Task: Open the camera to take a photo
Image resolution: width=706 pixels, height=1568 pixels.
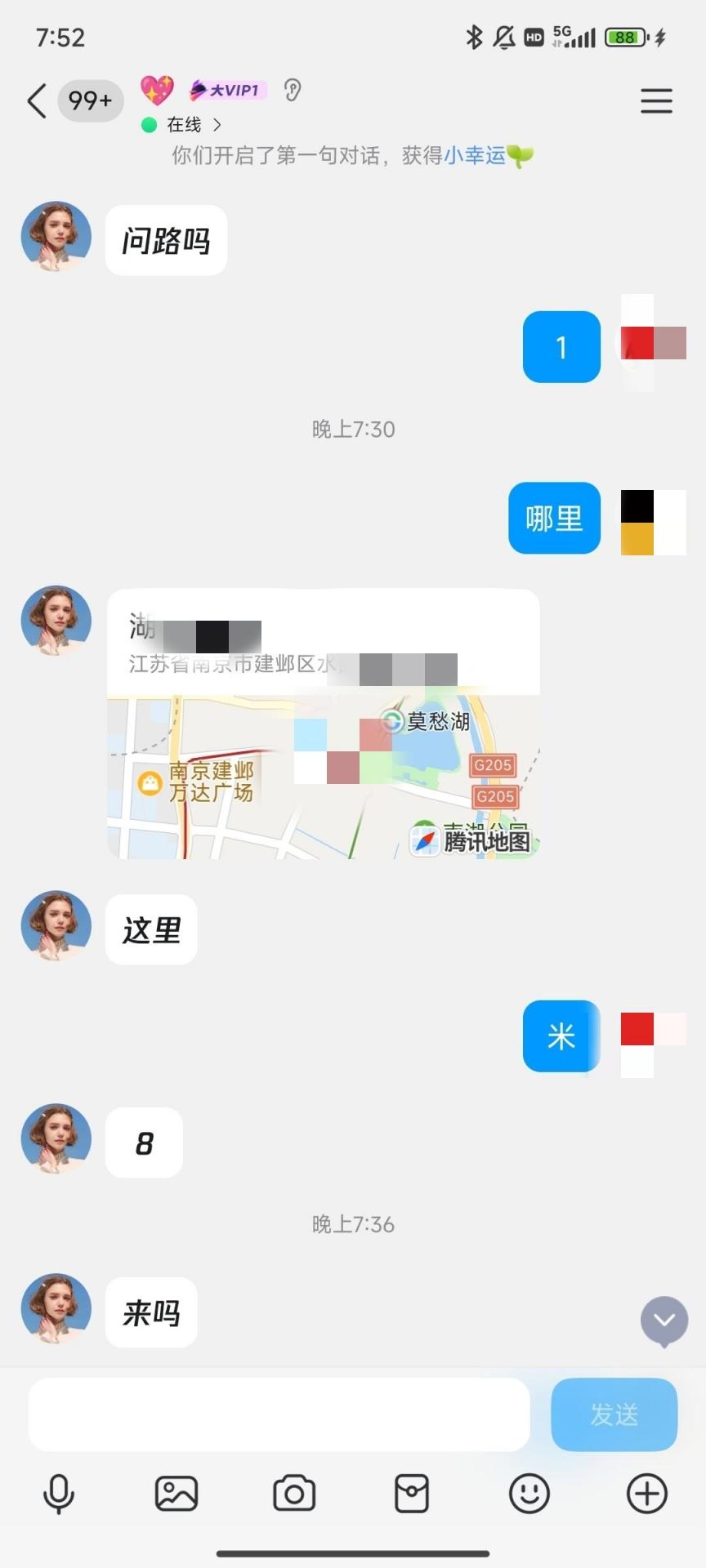Action: 294,1494
